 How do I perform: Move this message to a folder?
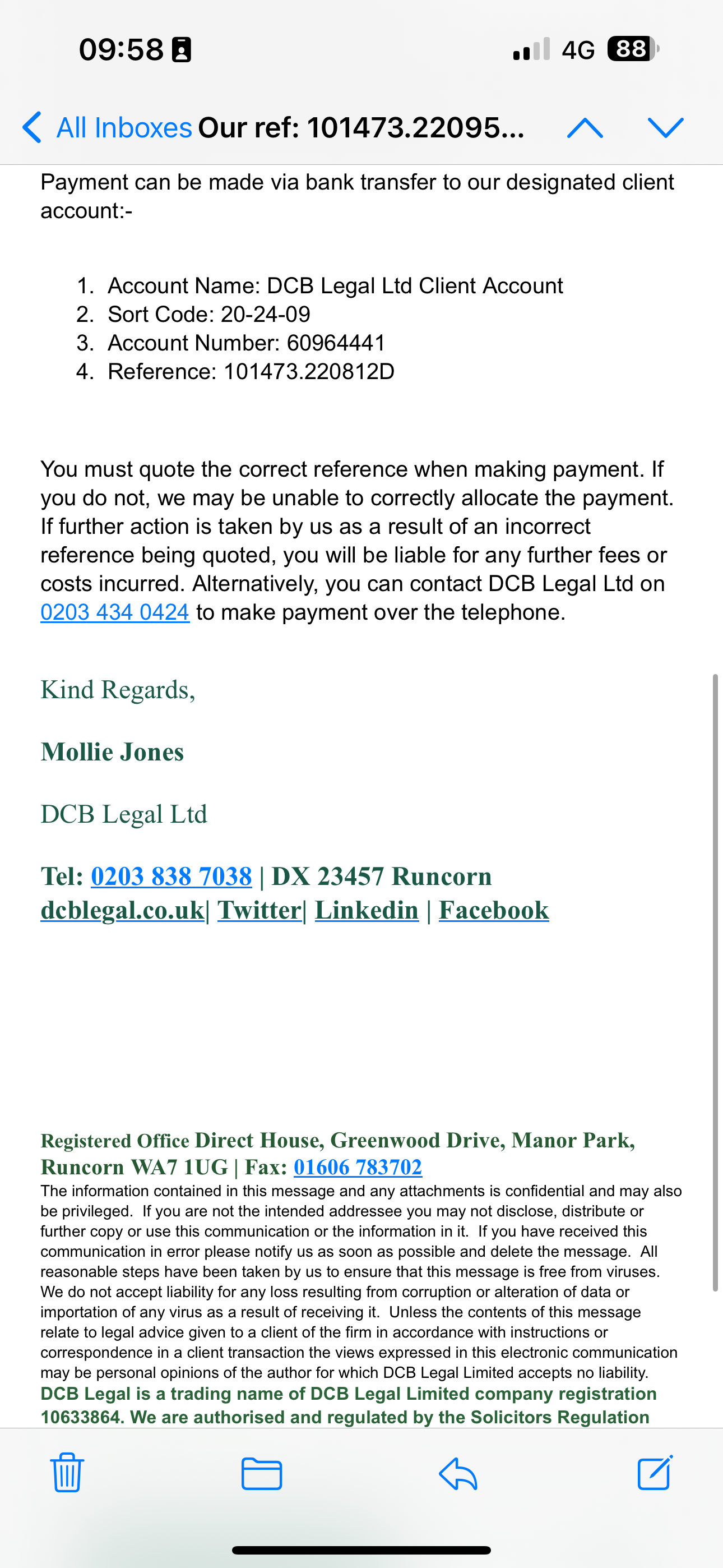pyautogui.click(x=262, y=1474)
